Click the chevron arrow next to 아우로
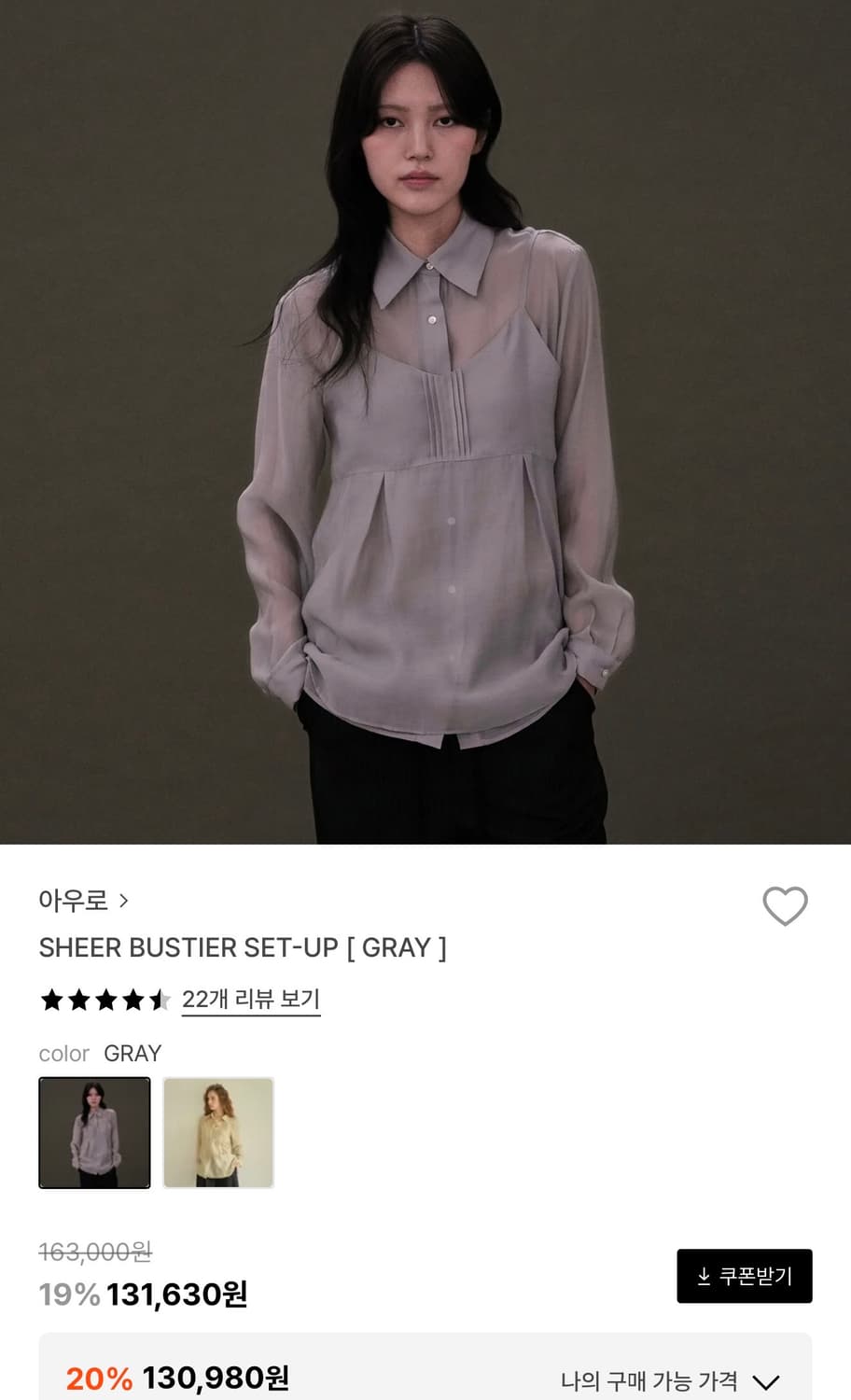This screenshot has height=1400, width=851. pyautogui.click(x=122, y=901)
